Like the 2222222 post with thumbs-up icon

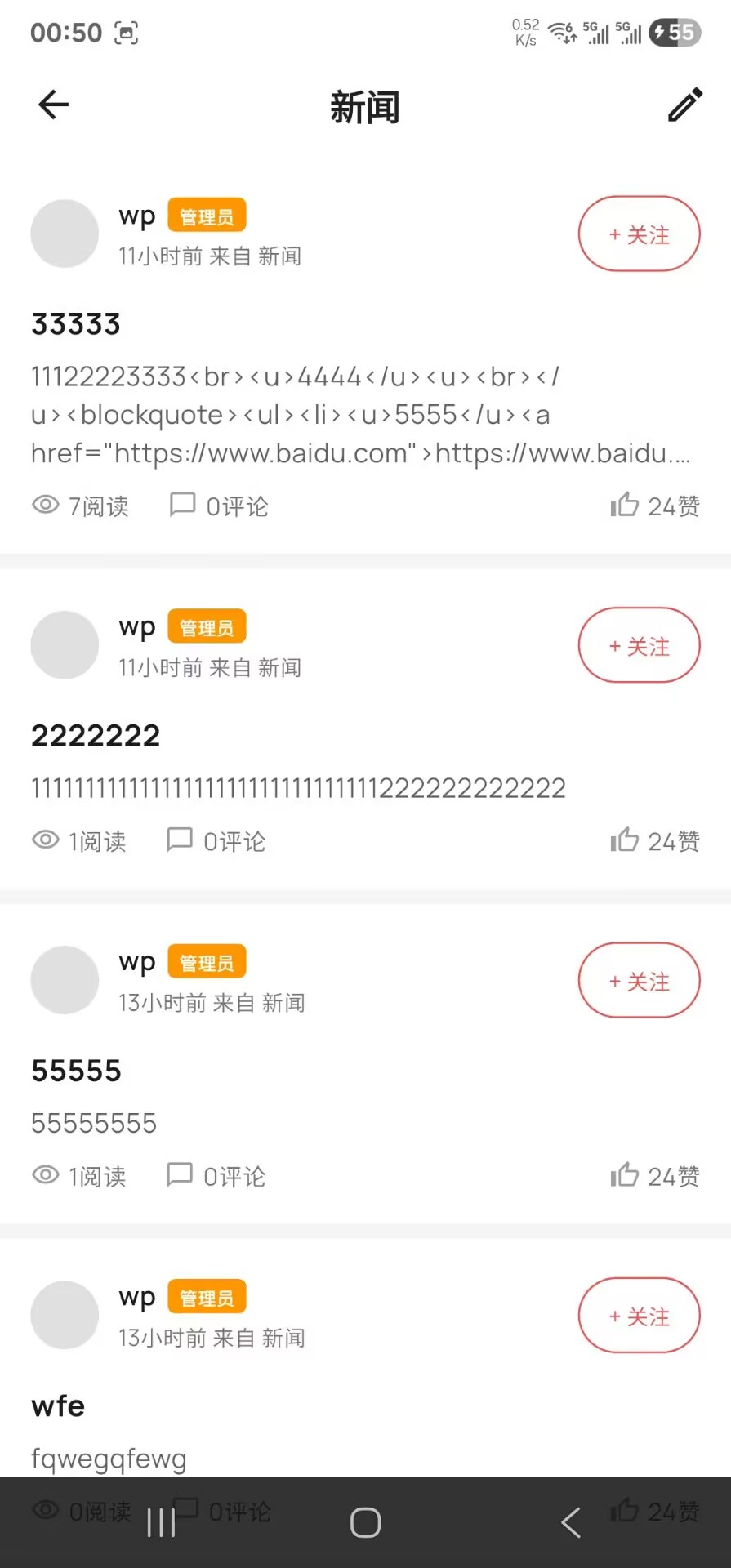(x=624, y=839)
